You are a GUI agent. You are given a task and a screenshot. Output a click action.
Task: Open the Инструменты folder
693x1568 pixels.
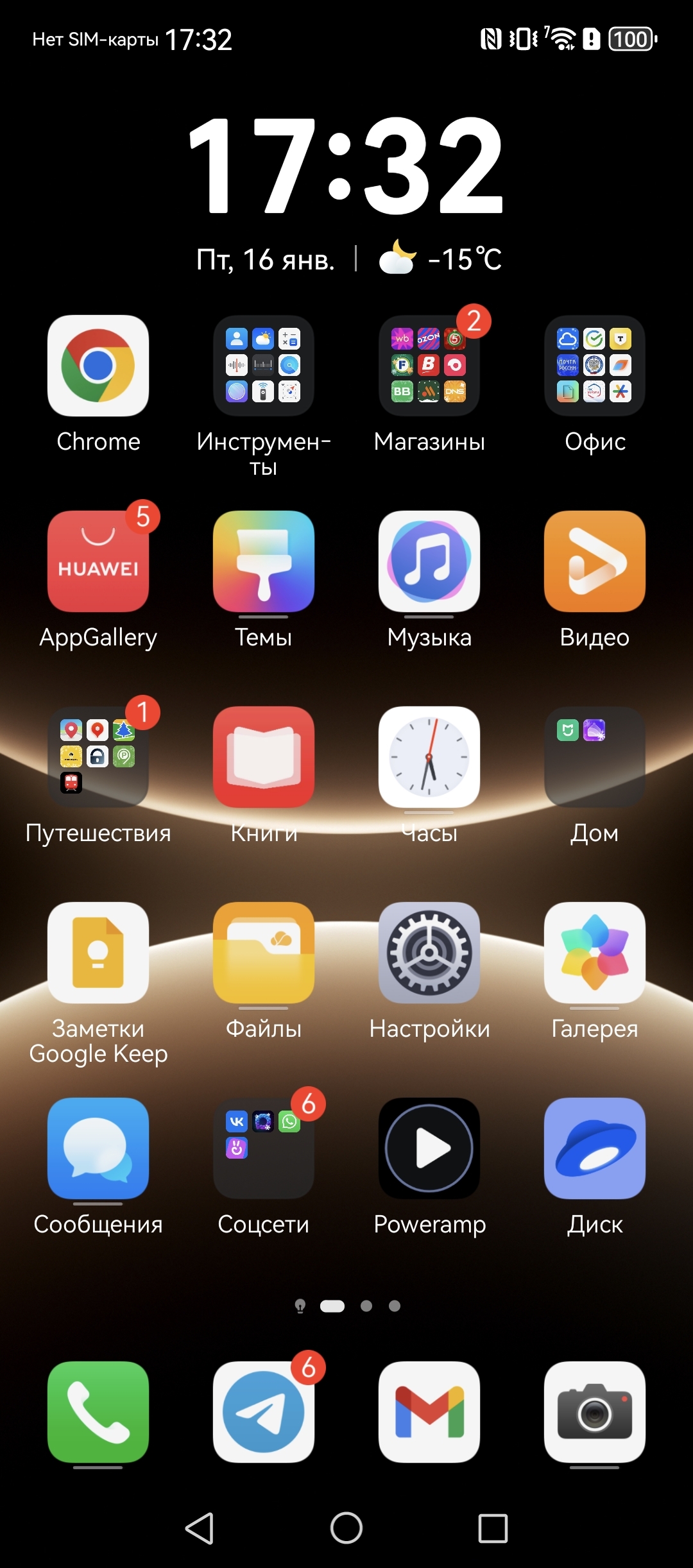click(x=263, y=366)
